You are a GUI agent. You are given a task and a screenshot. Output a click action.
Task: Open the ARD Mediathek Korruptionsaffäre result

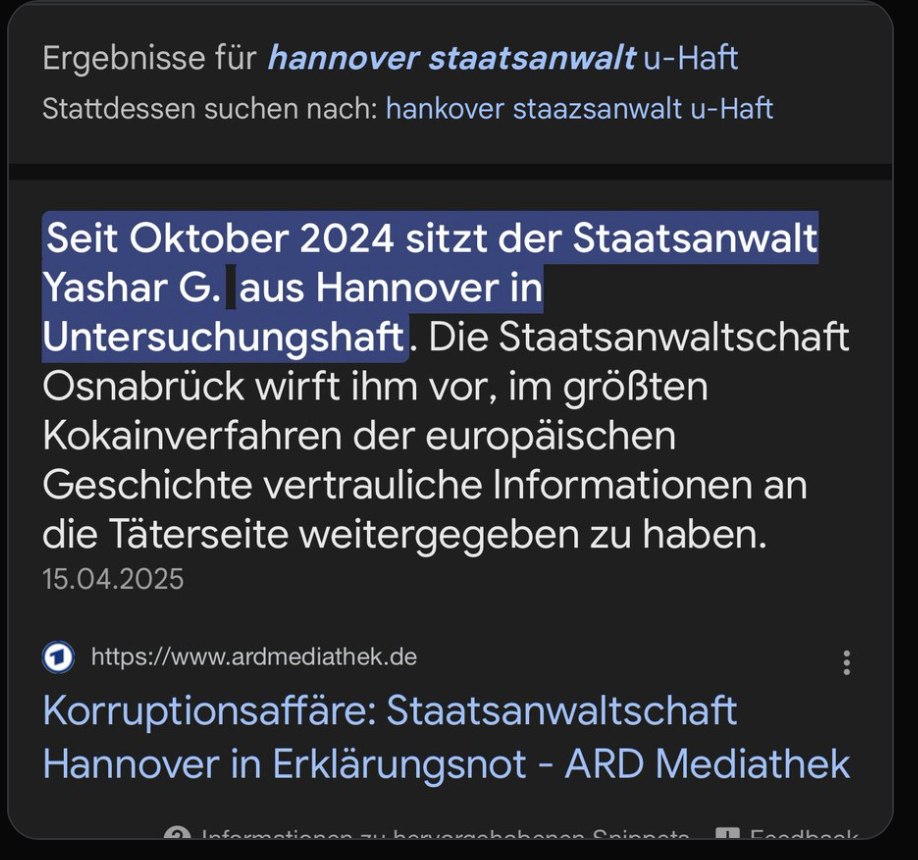tap(445, 738)
